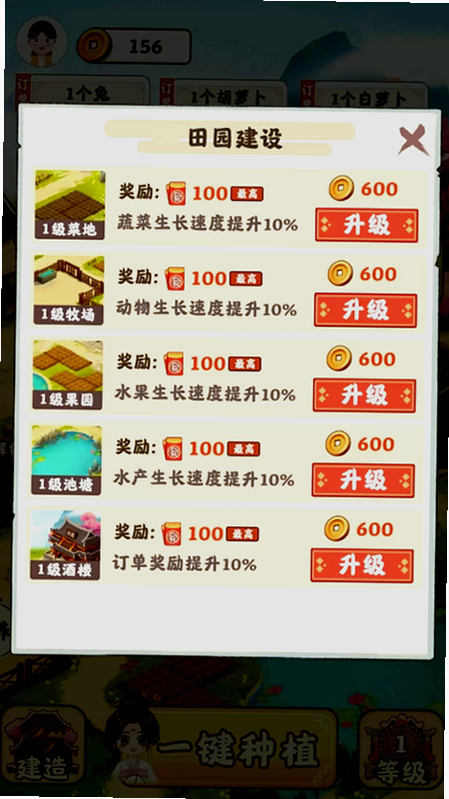Upgrade the 1级果园 orchard
449x799 pixels.
coord(364,395)
